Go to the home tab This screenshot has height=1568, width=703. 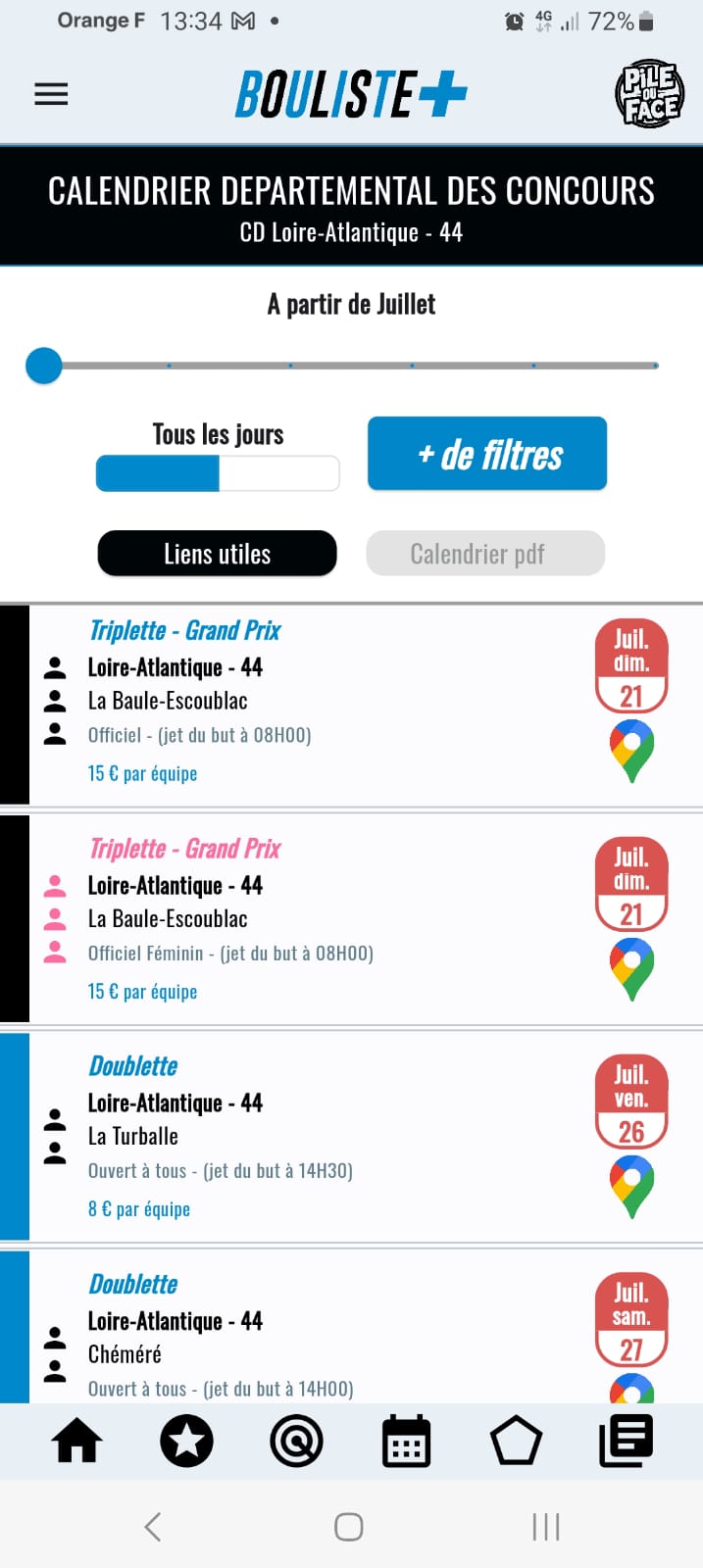pos(76,1442)
